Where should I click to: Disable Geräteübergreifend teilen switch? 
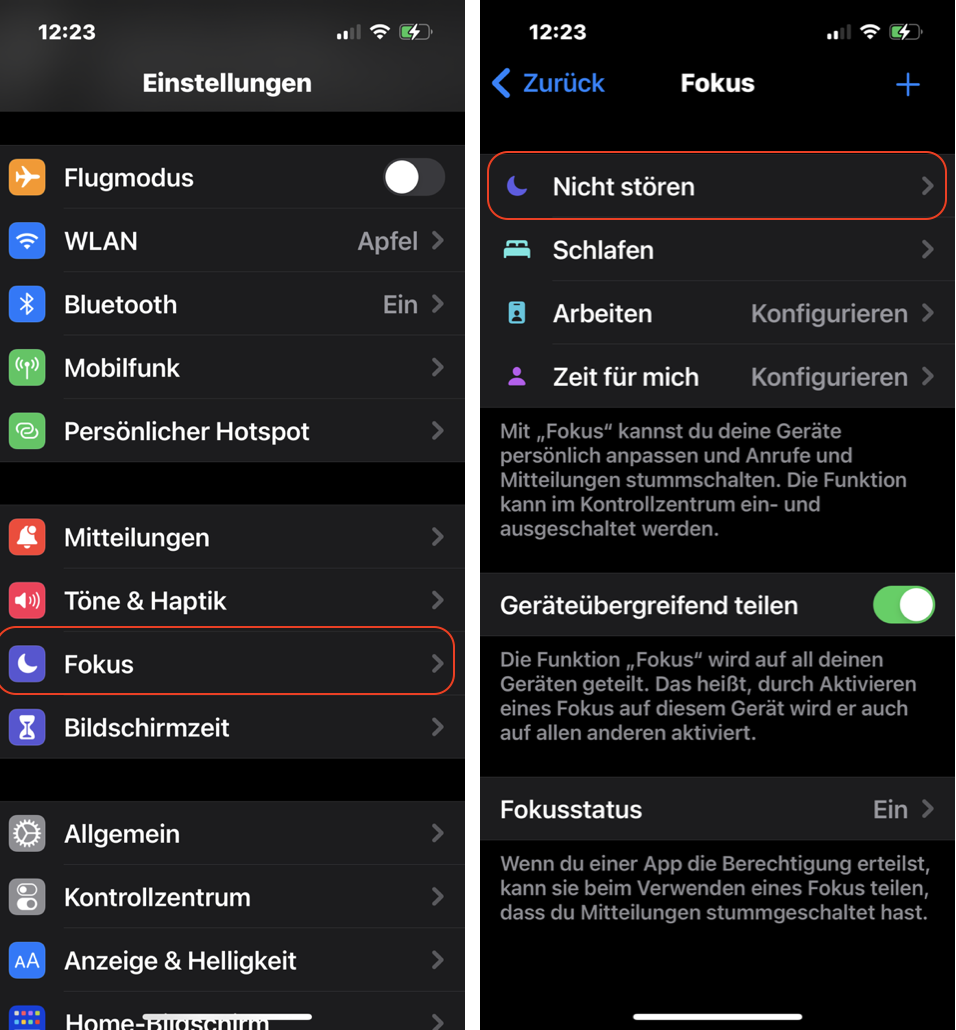point(903,605)
